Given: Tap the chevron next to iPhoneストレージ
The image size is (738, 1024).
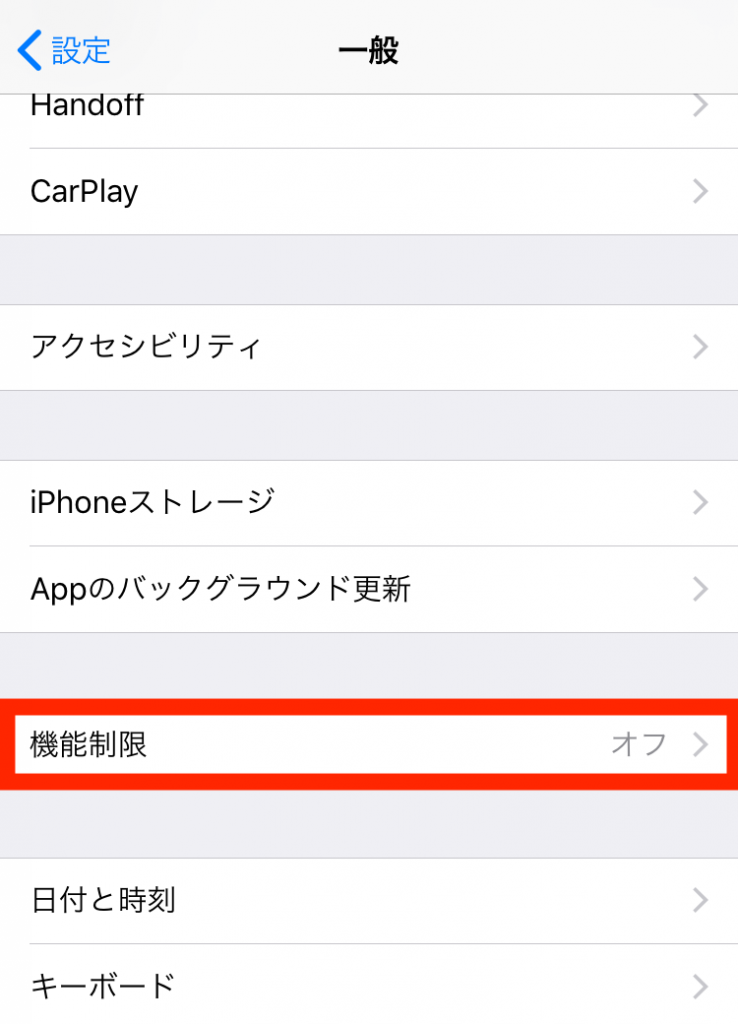Looking at the screenshot, I should [700, 502].
